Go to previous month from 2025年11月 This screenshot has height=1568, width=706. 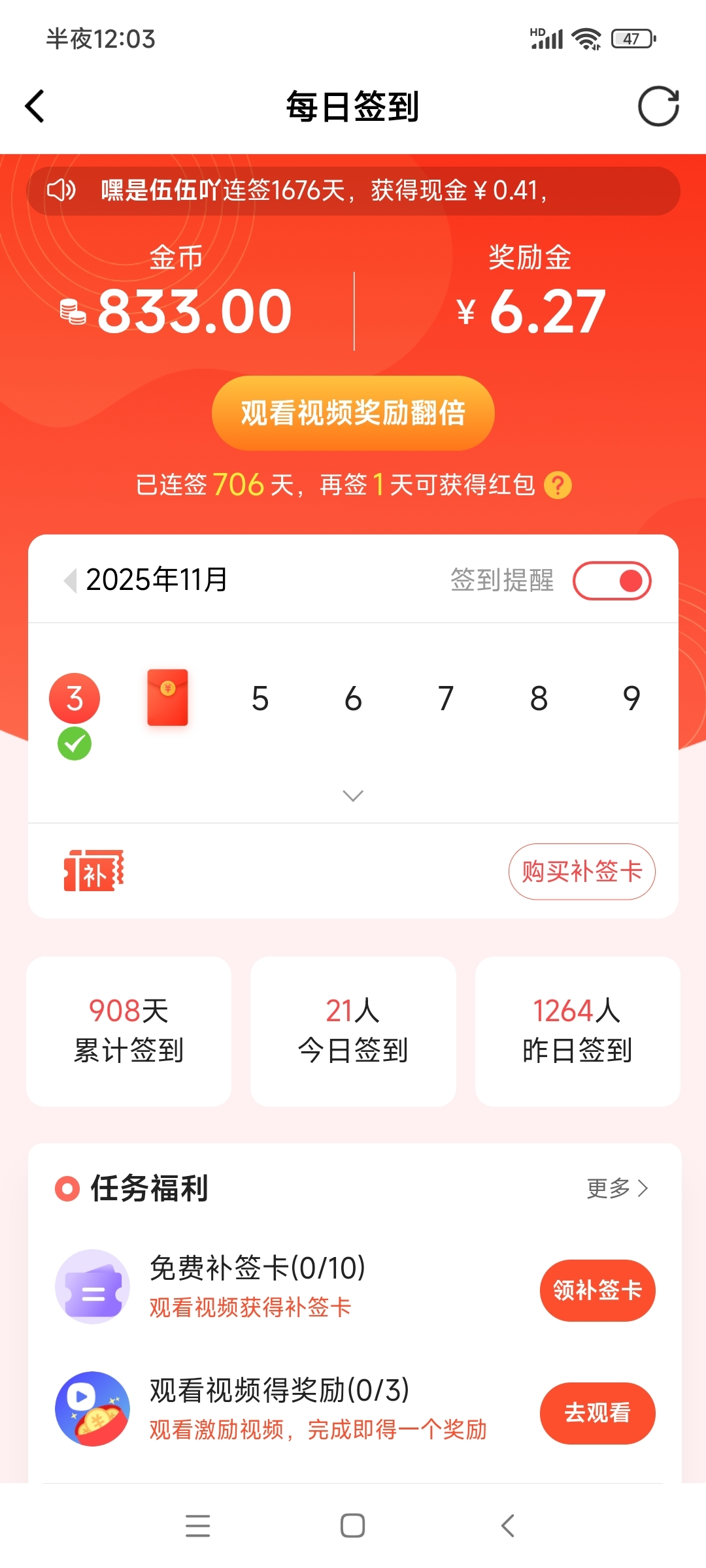coord(70,580)
